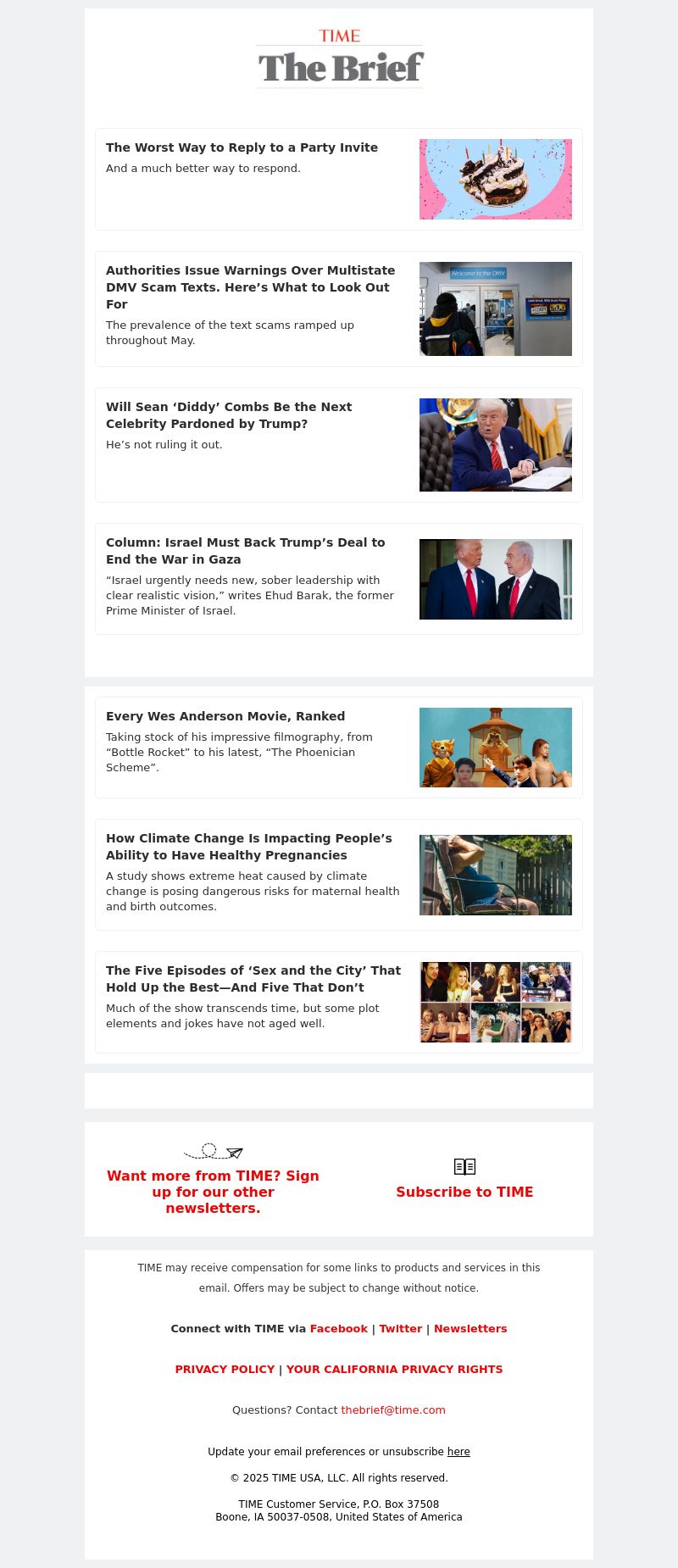This screenshot has width=678, height=1568.
Task: Read the 'Sex and the City' episodes article
Action: tap(253, 979)
